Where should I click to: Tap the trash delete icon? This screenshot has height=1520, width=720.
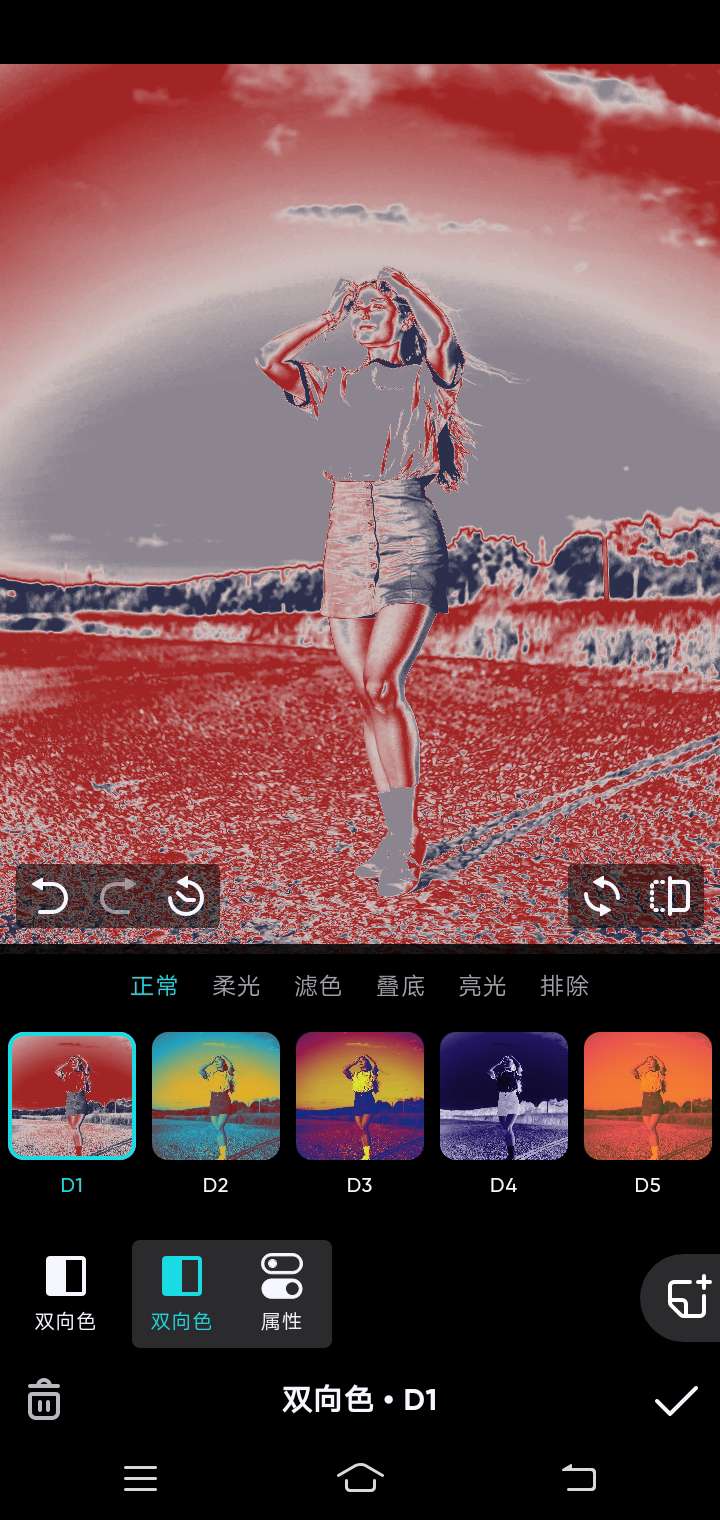coord(43,1400)
